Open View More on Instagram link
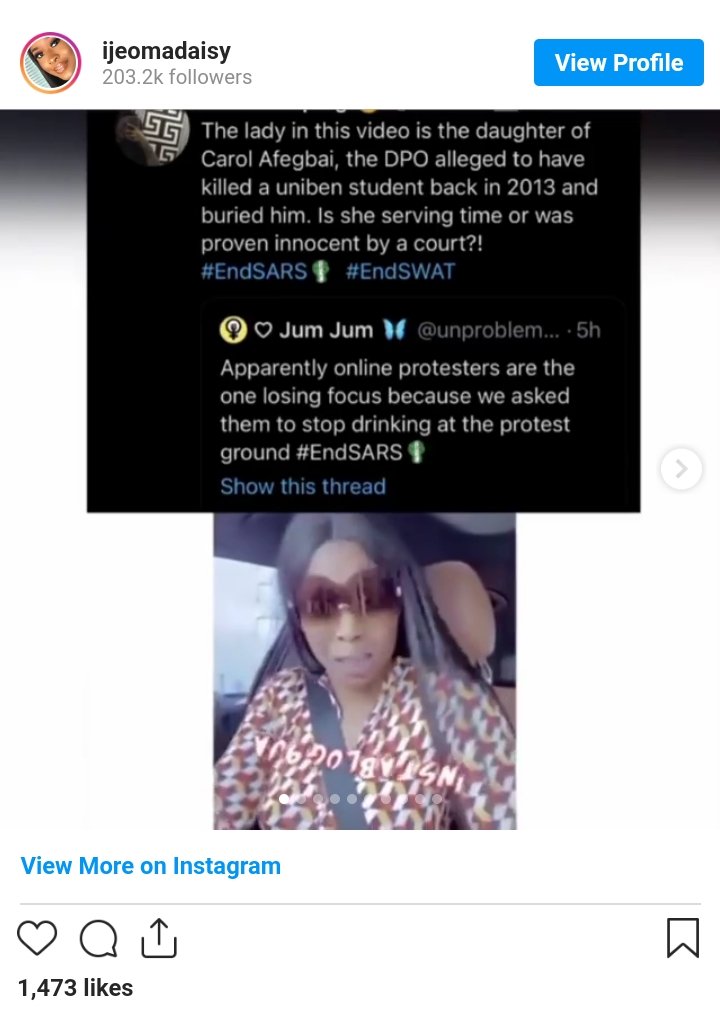The width and height of the screenshot is (720, 1012). pos(151,866)
